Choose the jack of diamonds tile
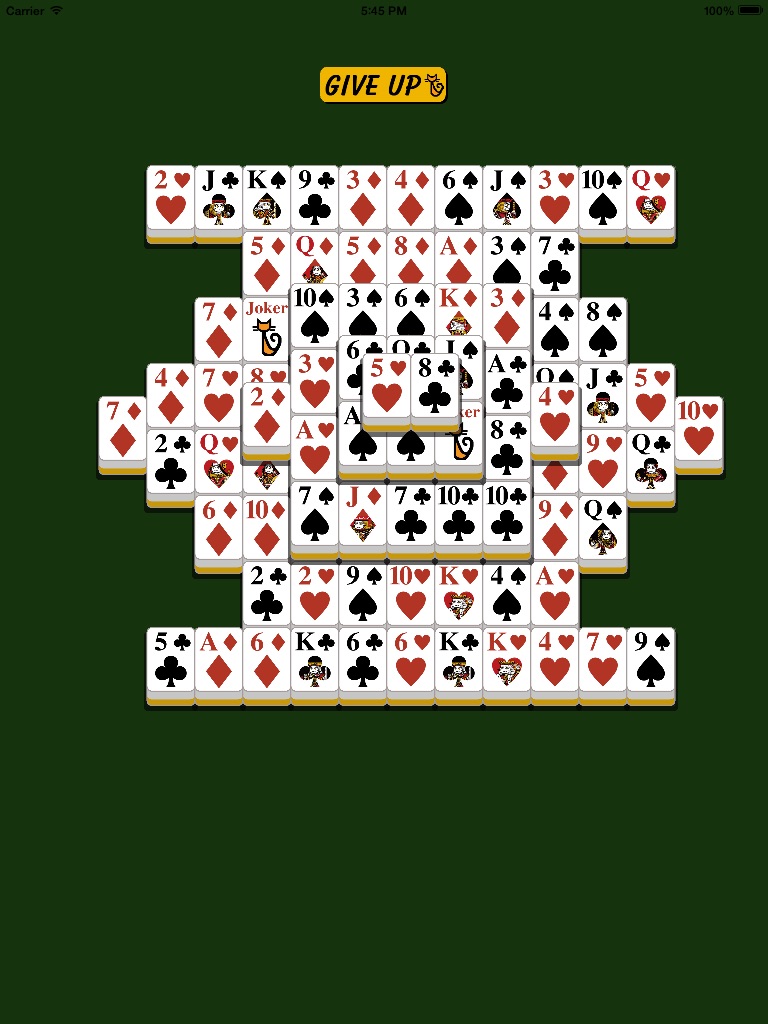The width and height of the screenshot is (768, 1024). [x=362, y=514]
